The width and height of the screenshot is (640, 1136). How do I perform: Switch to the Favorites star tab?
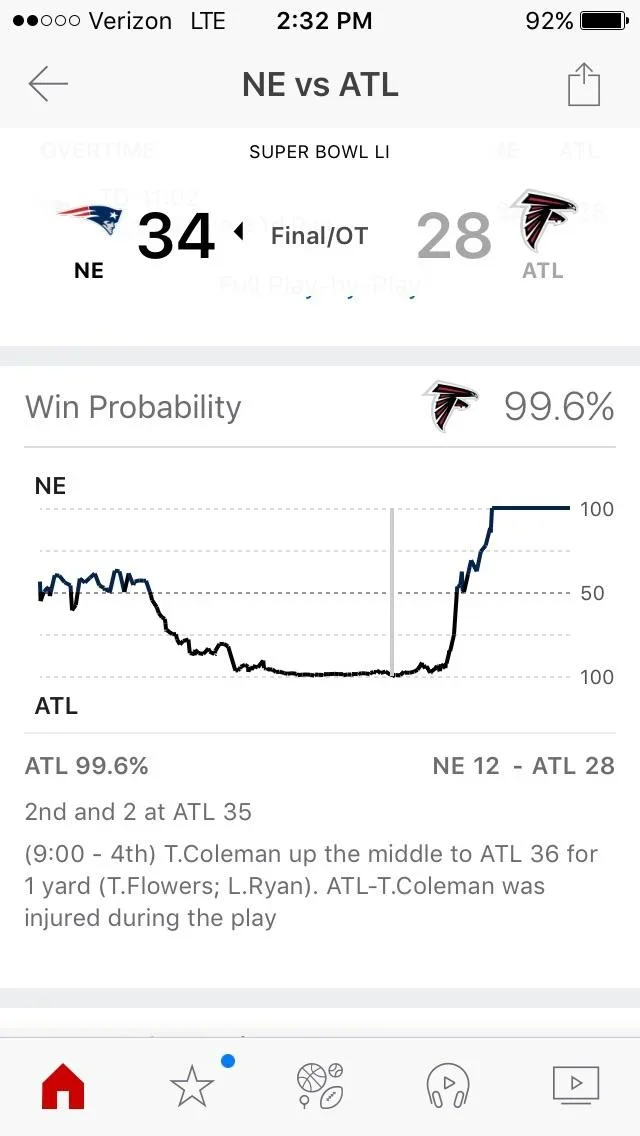coord(192,1086)
